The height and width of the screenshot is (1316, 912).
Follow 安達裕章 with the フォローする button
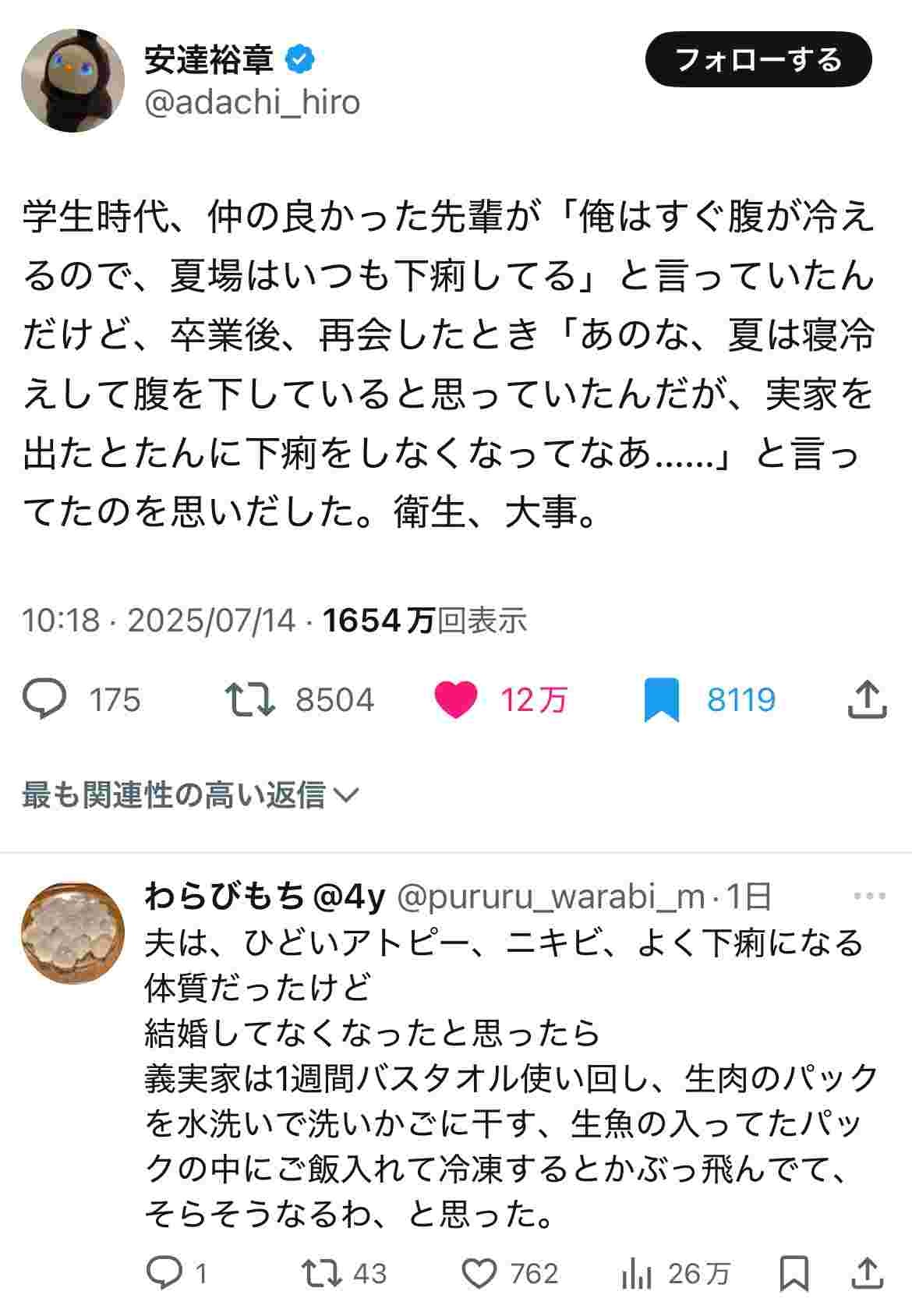758,59
